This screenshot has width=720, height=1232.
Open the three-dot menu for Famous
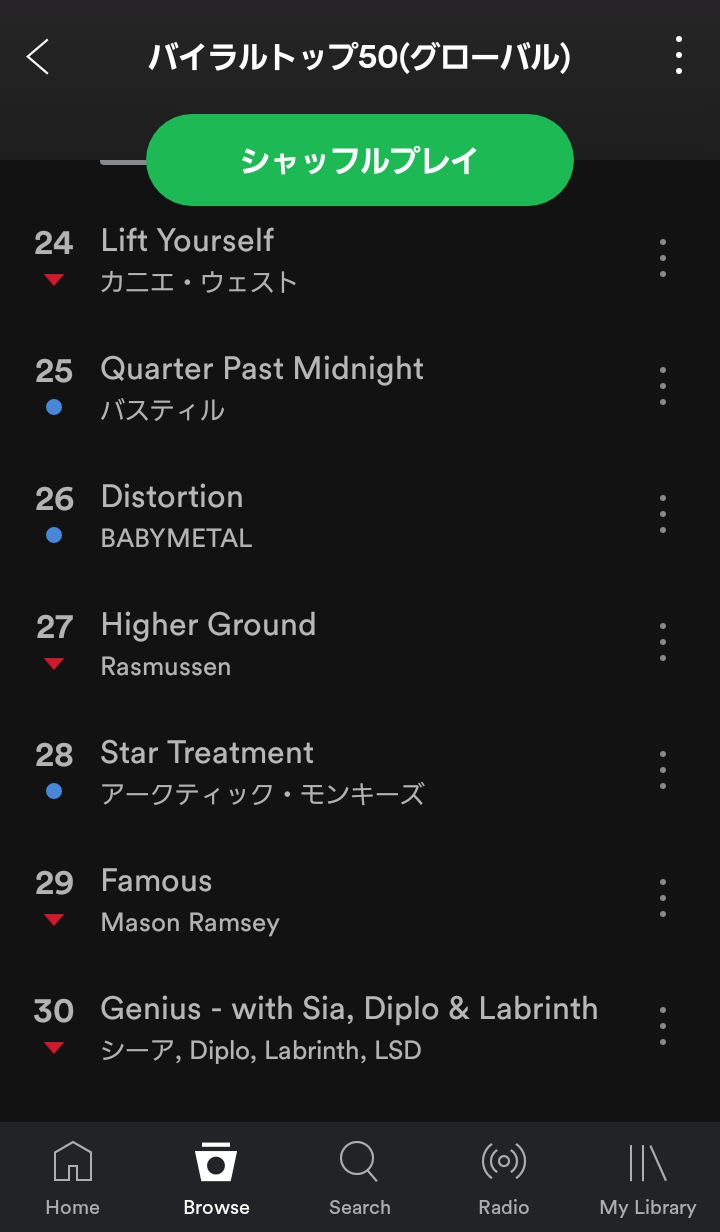coord(663,898)
